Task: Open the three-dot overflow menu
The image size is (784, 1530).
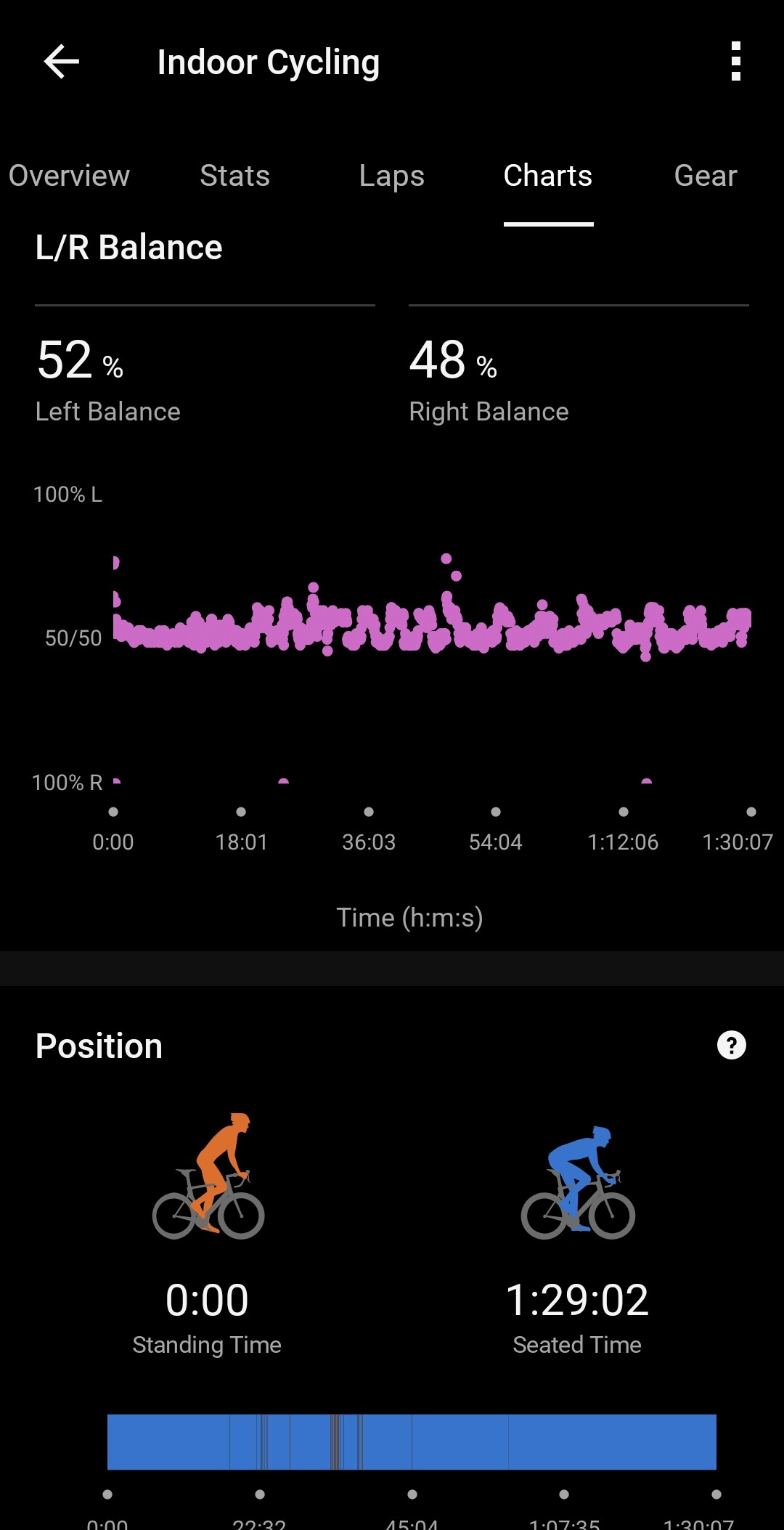Action: click(x=736, y=62)
